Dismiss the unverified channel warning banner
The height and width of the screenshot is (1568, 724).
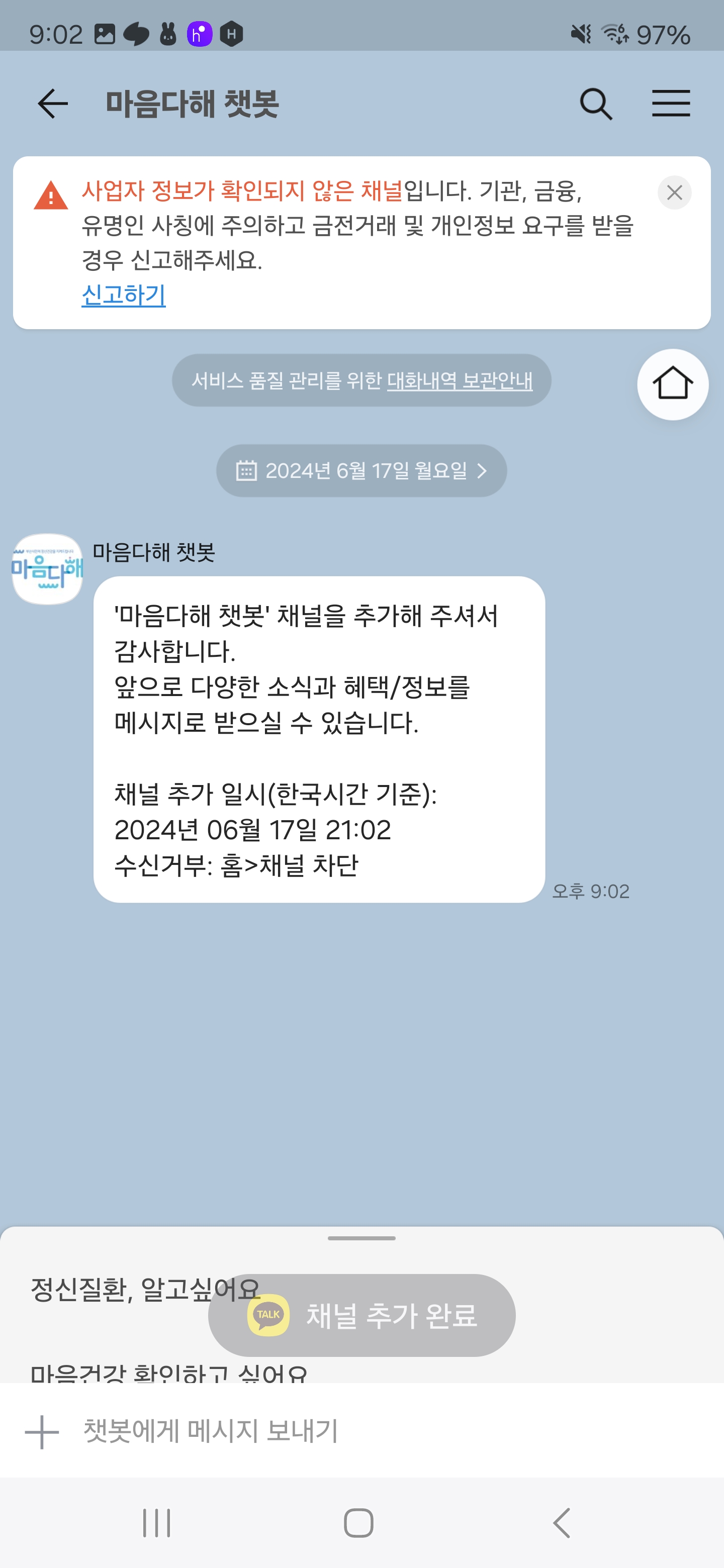click(x=674, y=193)
